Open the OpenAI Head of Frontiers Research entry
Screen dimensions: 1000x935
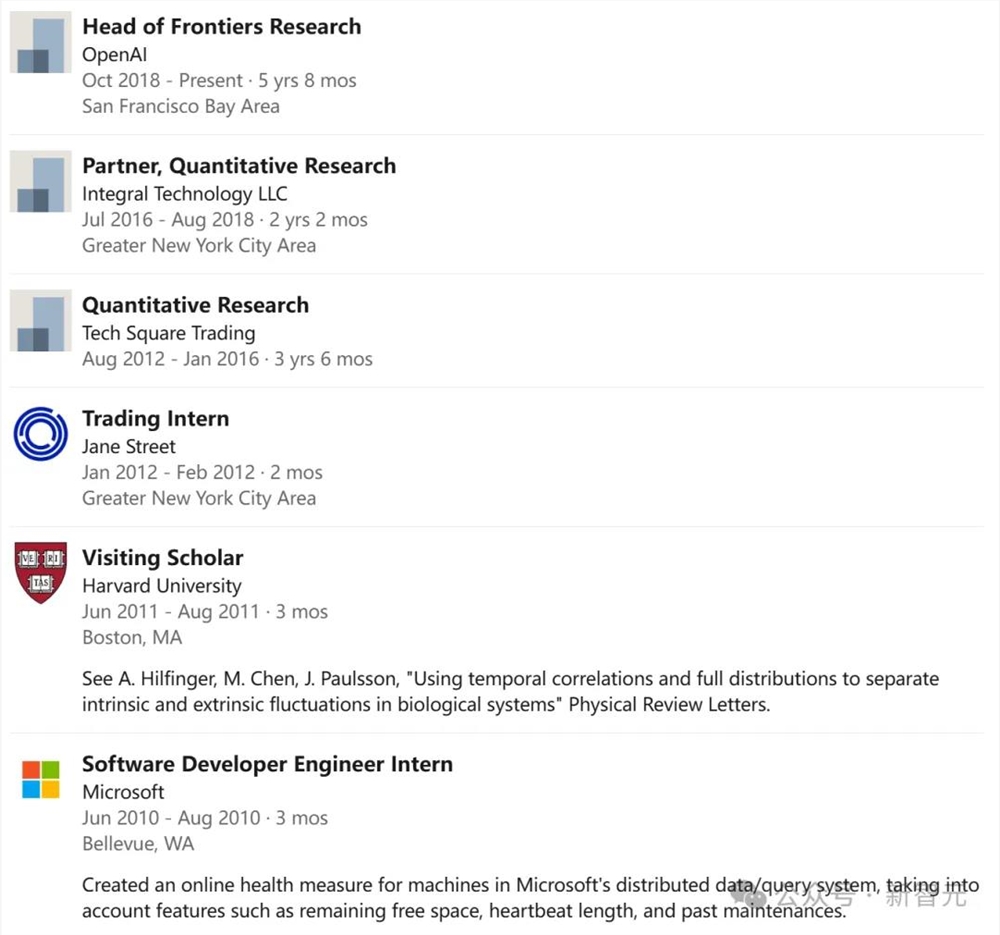[x=221, y=27]
